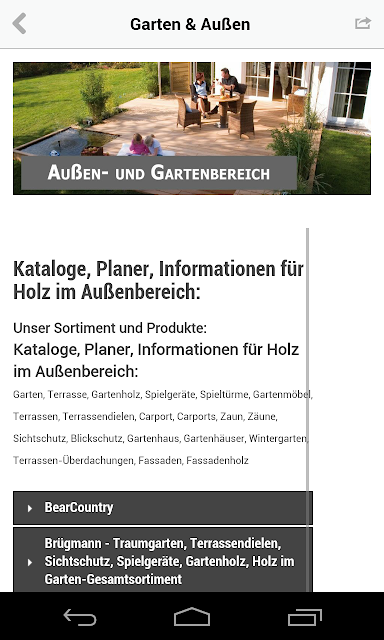Screen dimensions: 384x640
Task: Tap the system home button
Action: coord(192,616)
